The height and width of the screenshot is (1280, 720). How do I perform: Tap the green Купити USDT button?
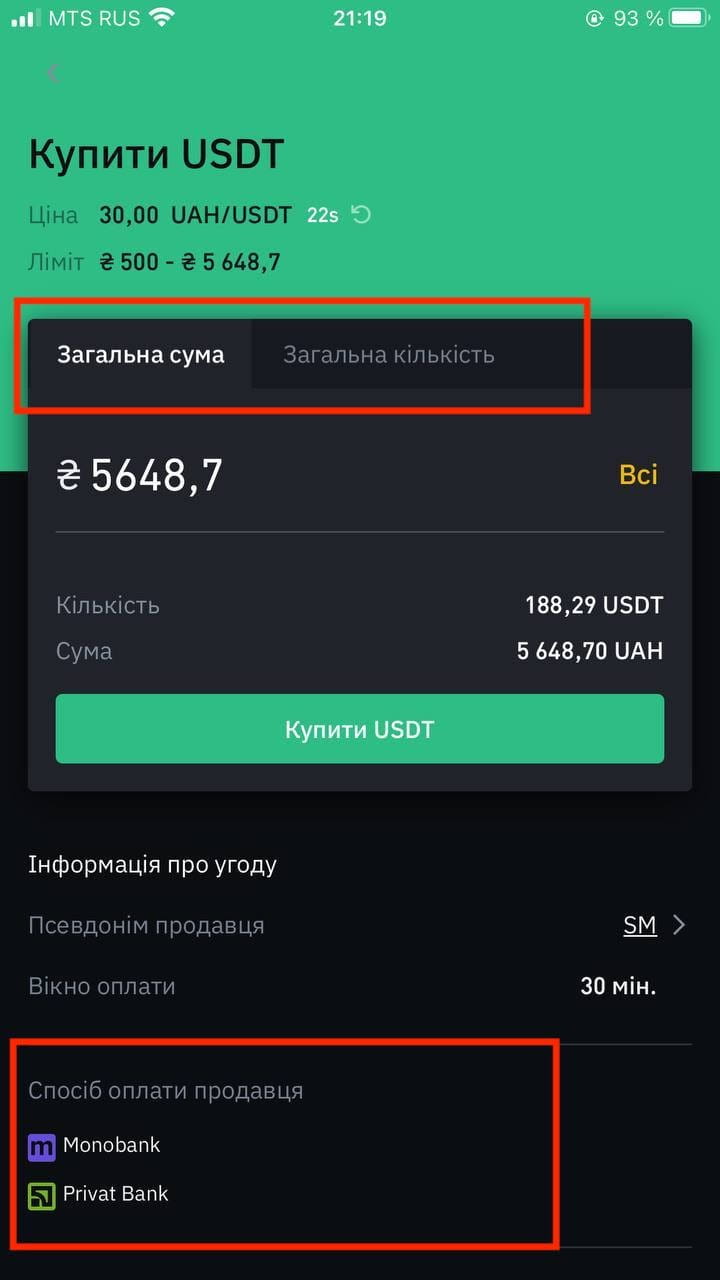[x=360, y=729]
